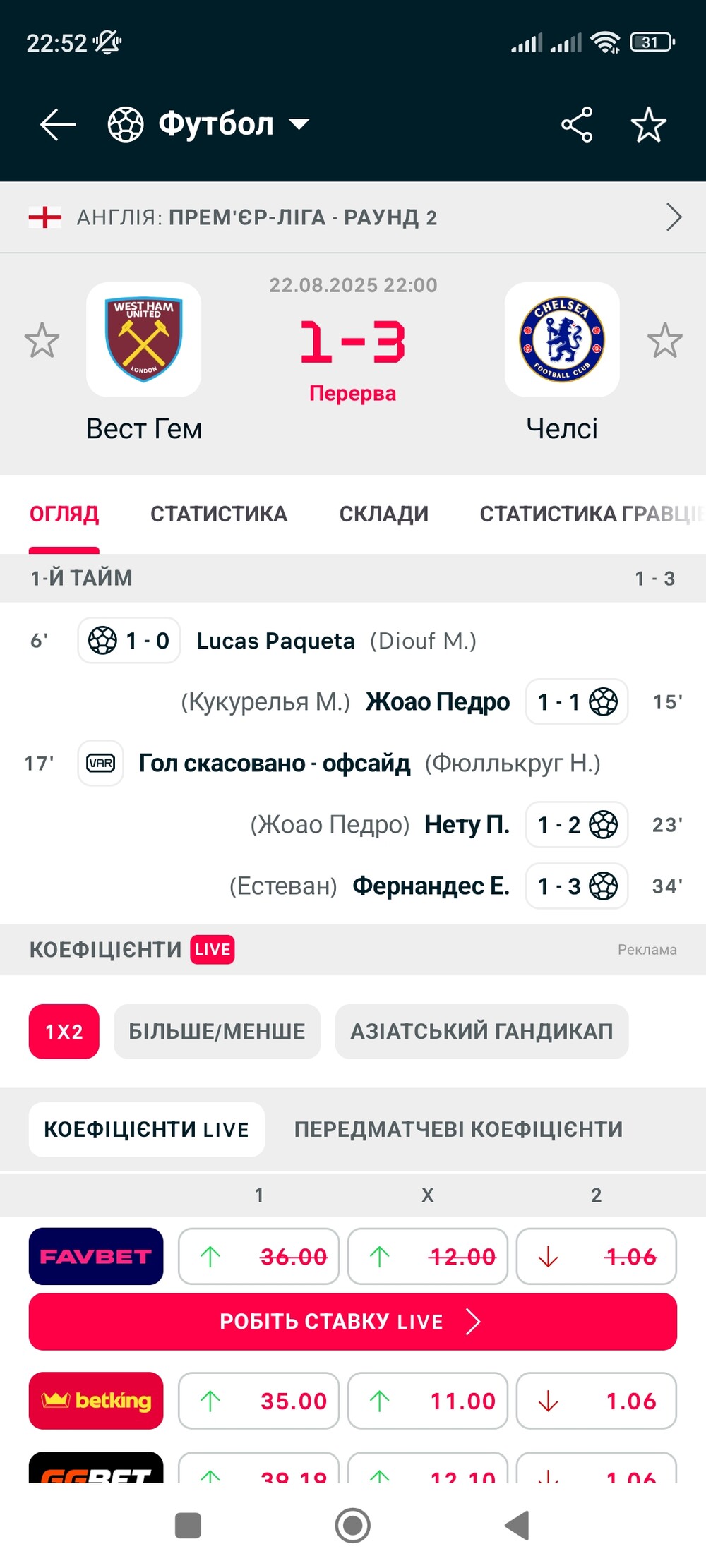Open the Статистика гравців tab
The width and height of the screenshot is (706, 1568).
click(592, 514)
